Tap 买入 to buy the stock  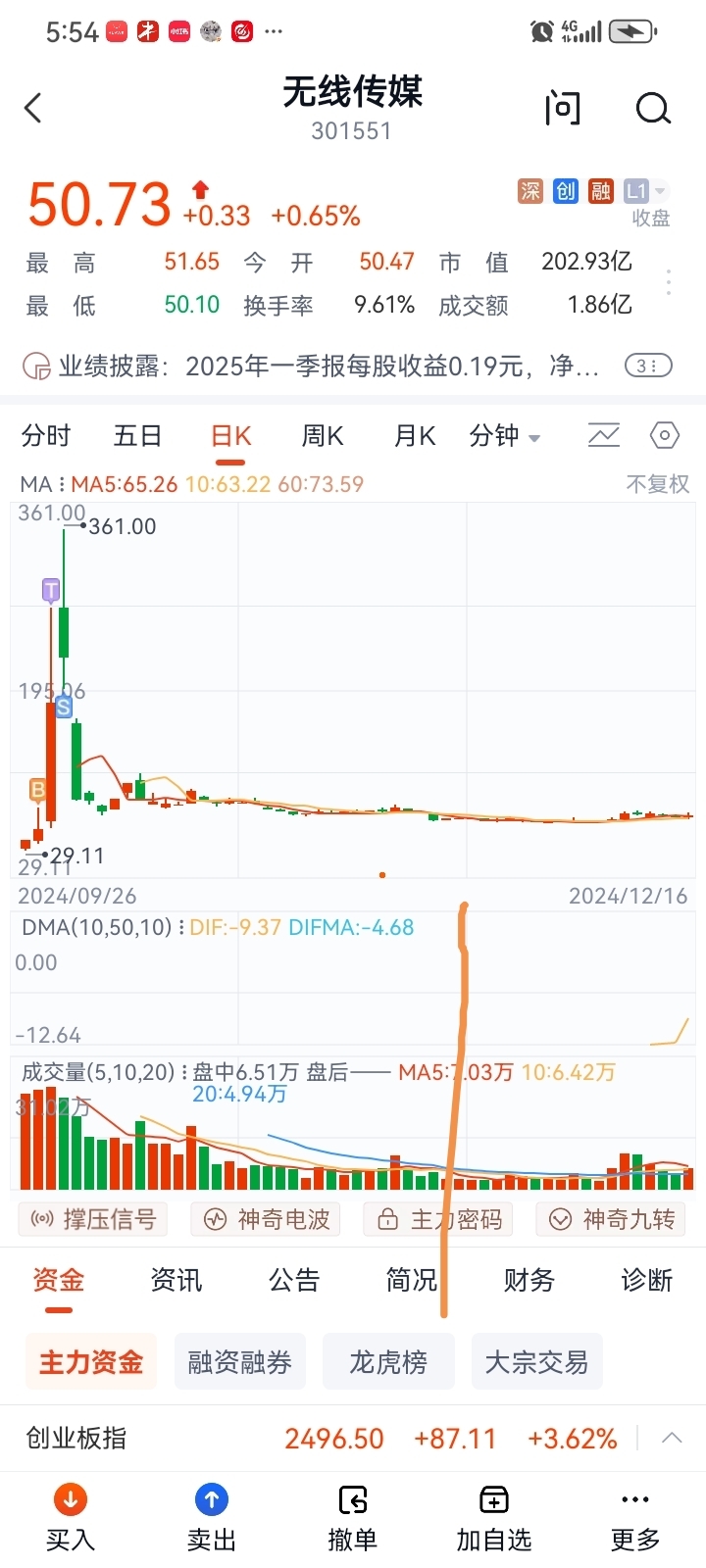71,1519
